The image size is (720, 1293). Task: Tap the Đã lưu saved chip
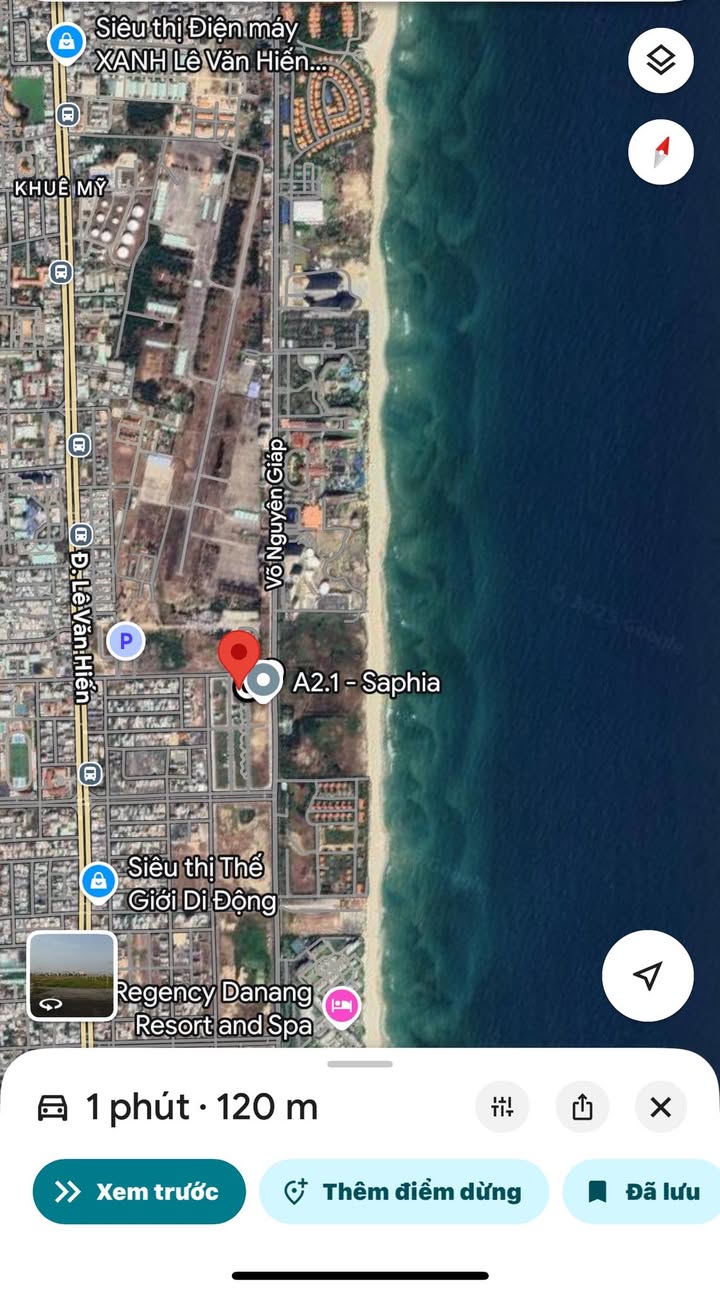coord(641,1191)
